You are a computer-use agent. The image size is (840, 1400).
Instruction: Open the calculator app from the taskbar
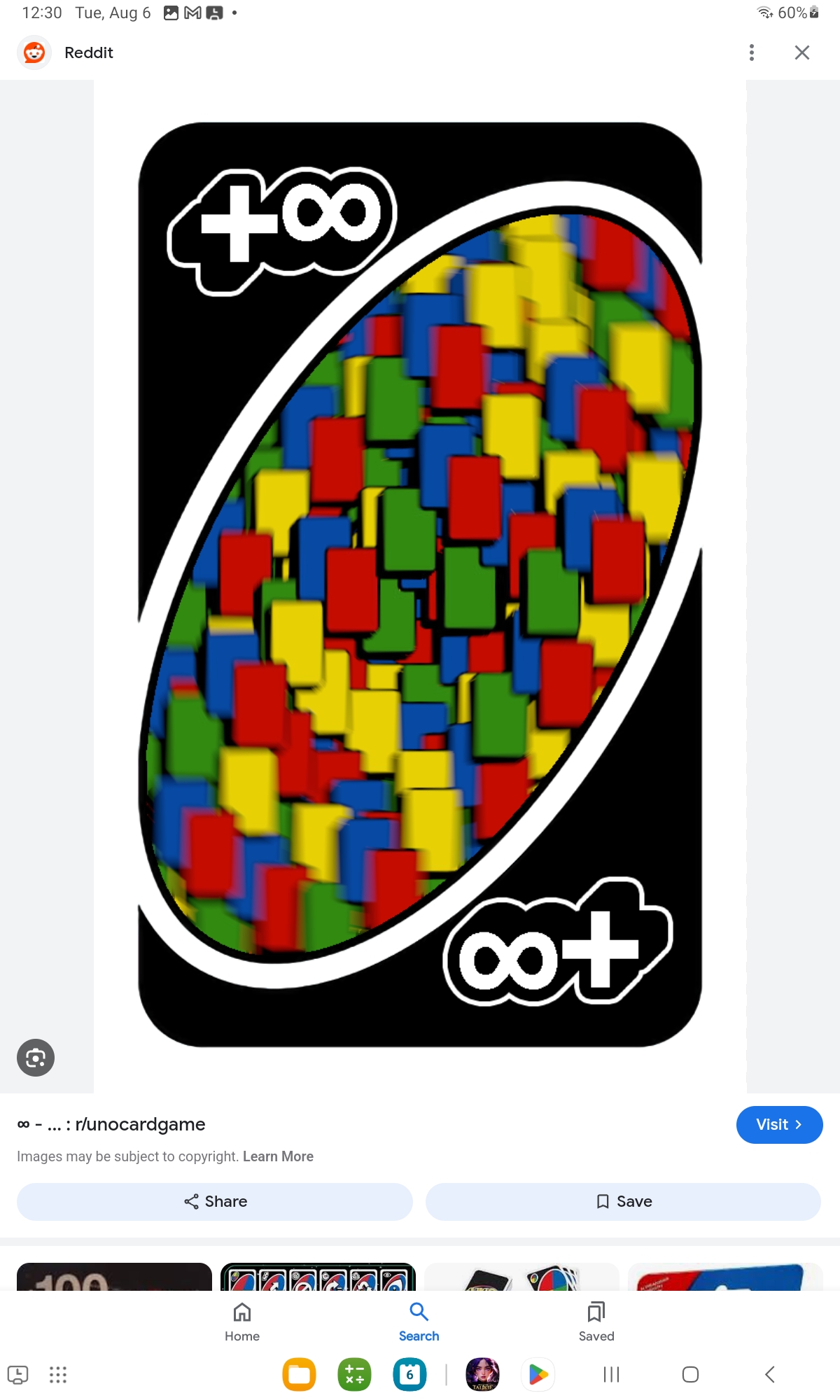(355, 1375)
